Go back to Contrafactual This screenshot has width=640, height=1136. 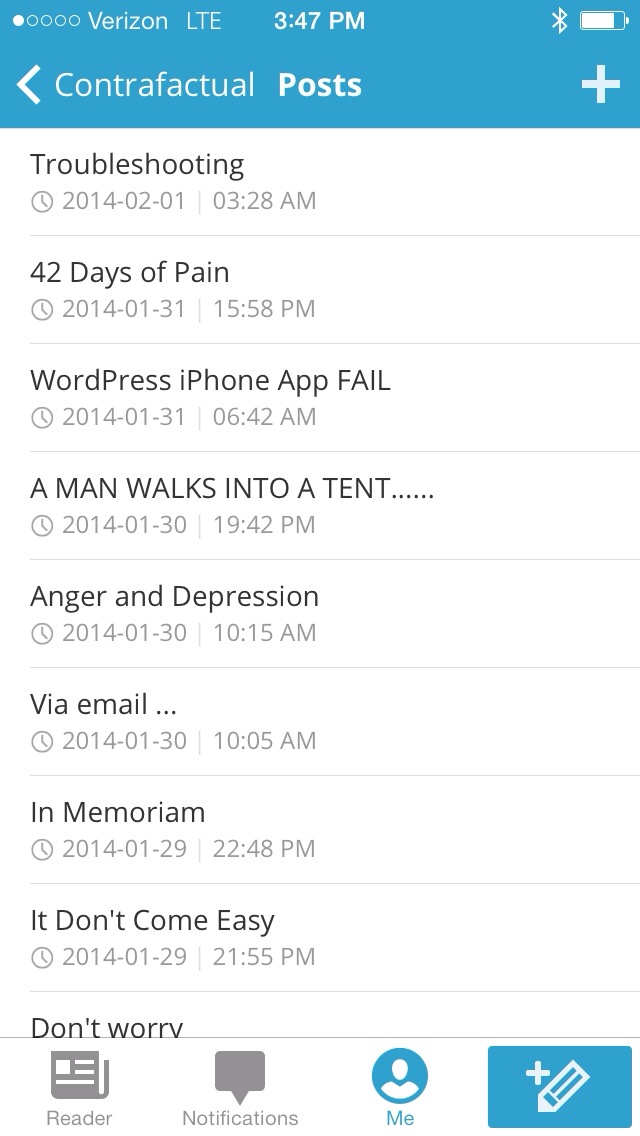click(x=135, y=86)
